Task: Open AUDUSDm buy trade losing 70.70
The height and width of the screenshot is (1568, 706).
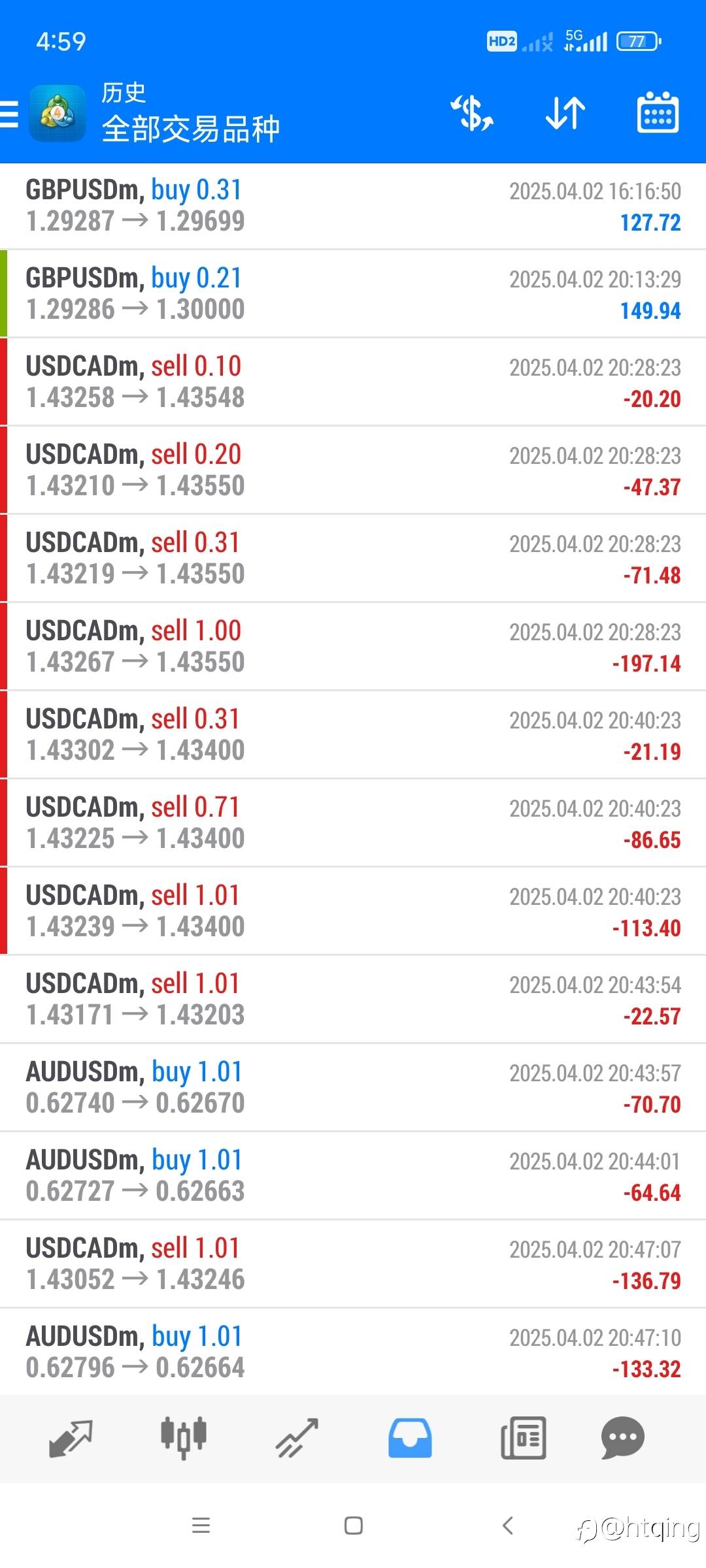Action: pyautogui.click(x=353, y=1088)
